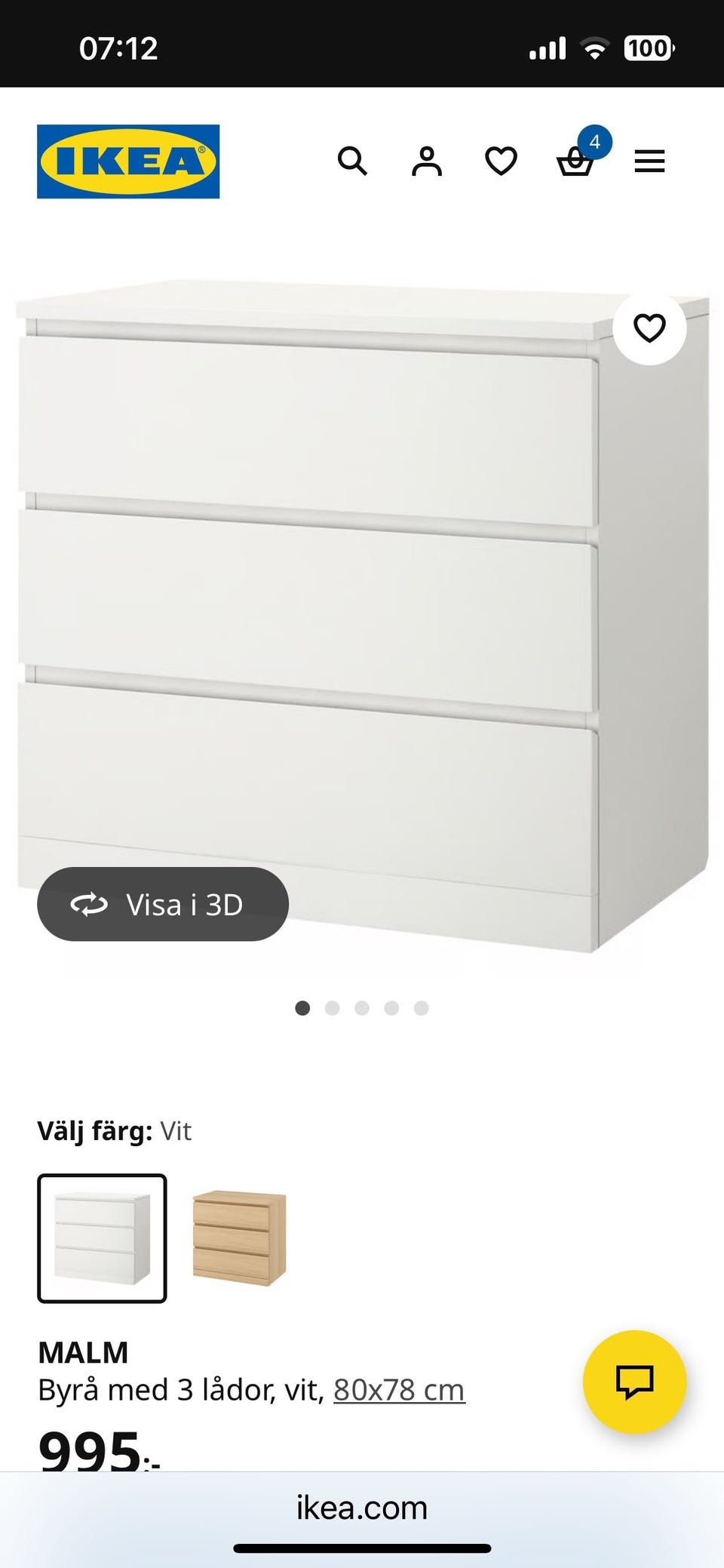Open the shopping cart with 4 items
Viewport: 724px width, 1568px height.
tap(575, 162)
